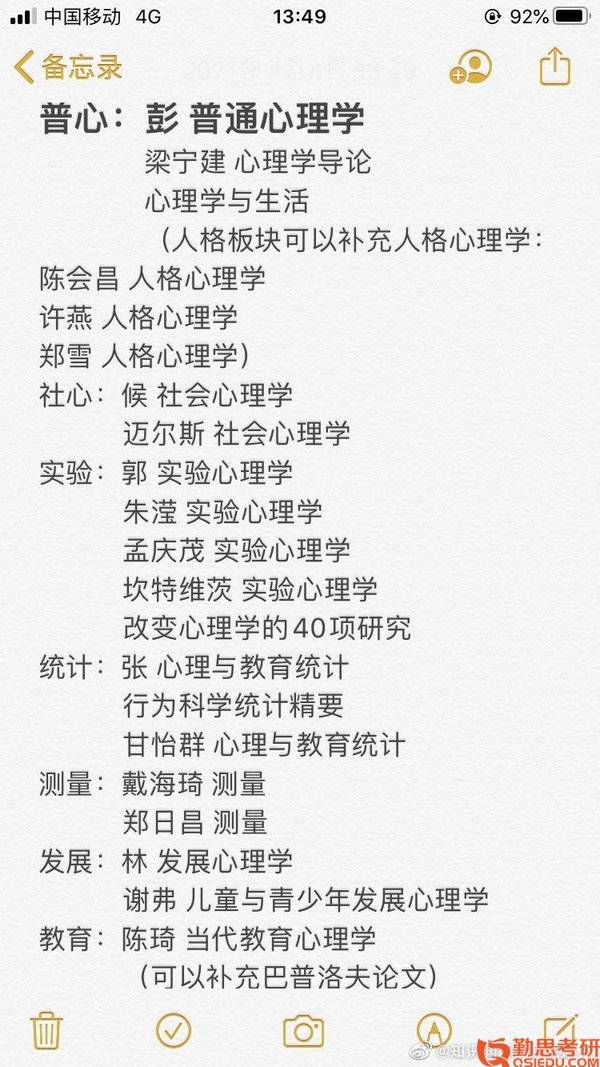Open the camera to attach photo

303,1030
